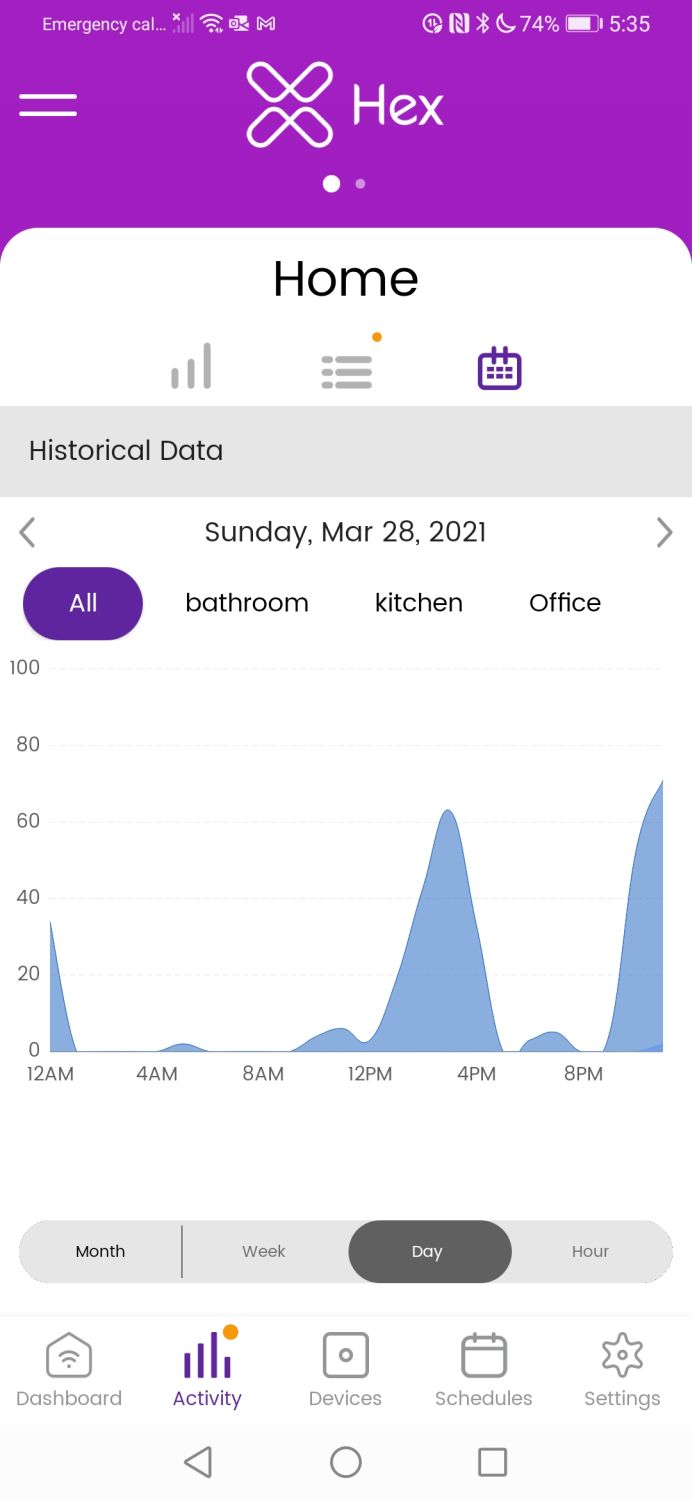This screenshot has width=692, height=1500.
Task: Go to the previous day with left chevron
Action: tap(27, 533)
